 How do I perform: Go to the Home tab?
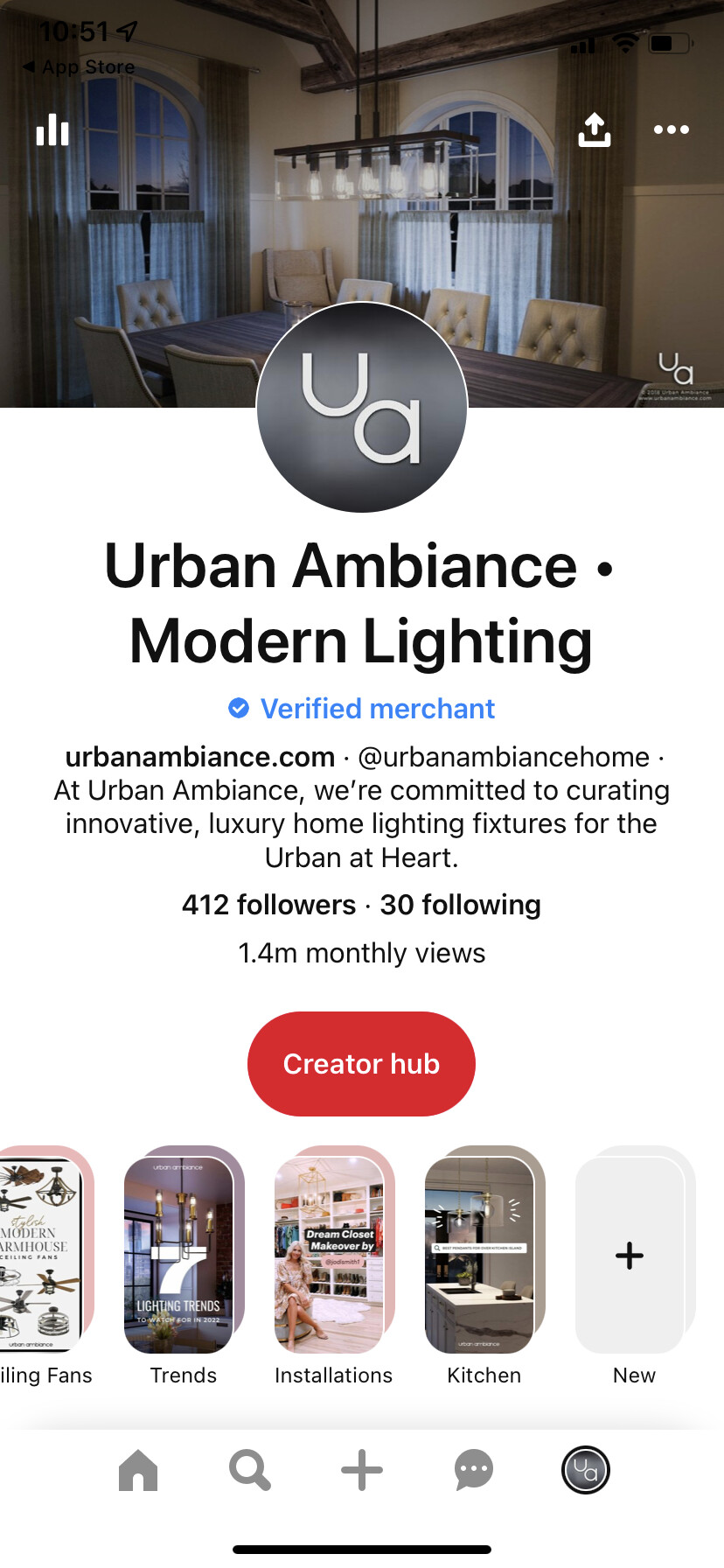point(138,1470)
